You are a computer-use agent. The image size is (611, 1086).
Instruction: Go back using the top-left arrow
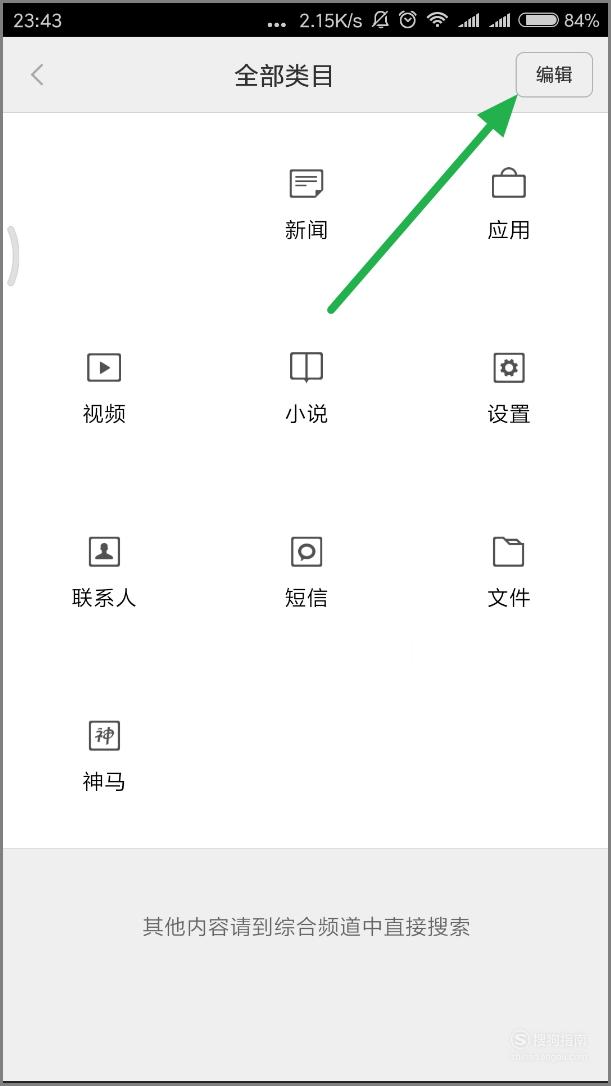pos(37,75)
